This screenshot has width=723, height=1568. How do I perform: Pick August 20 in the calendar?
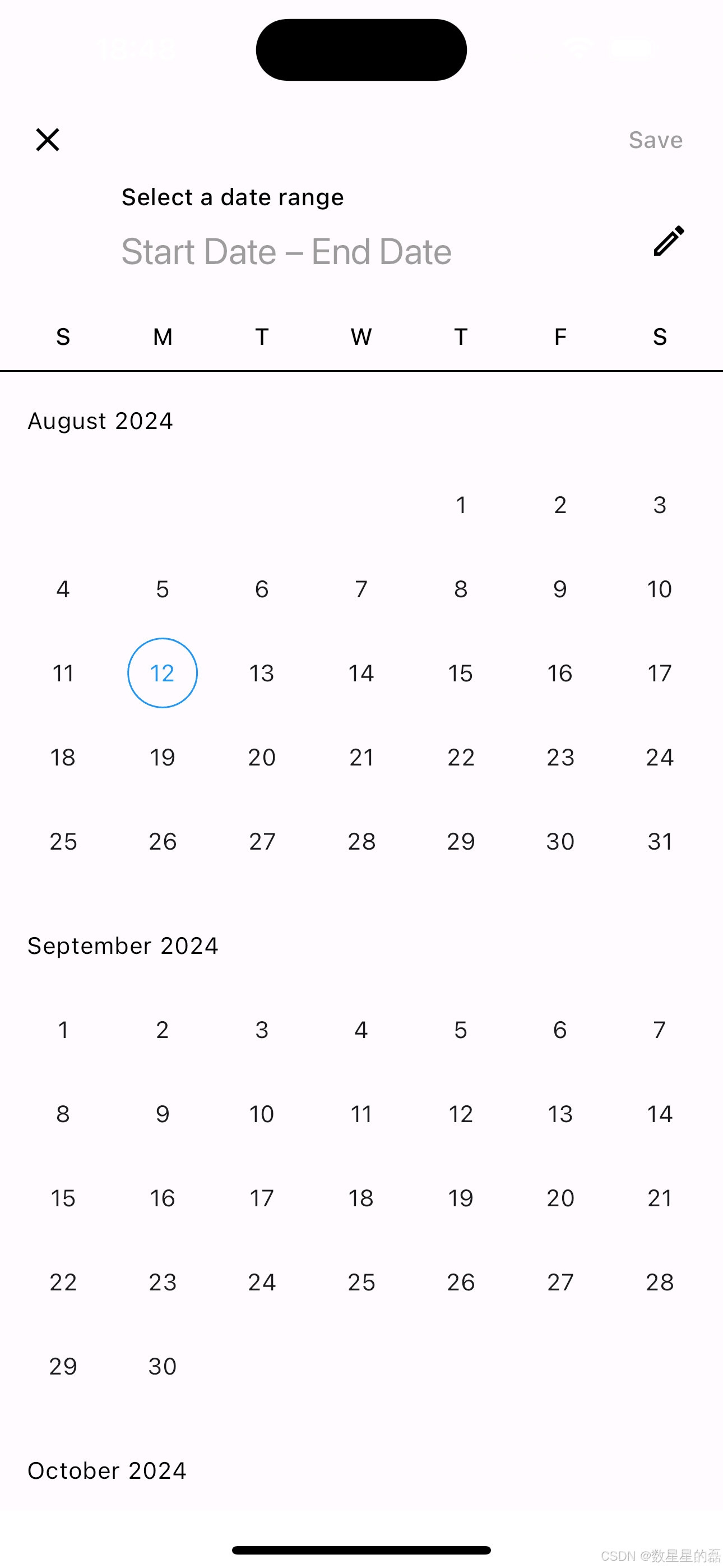pos(262,757)
